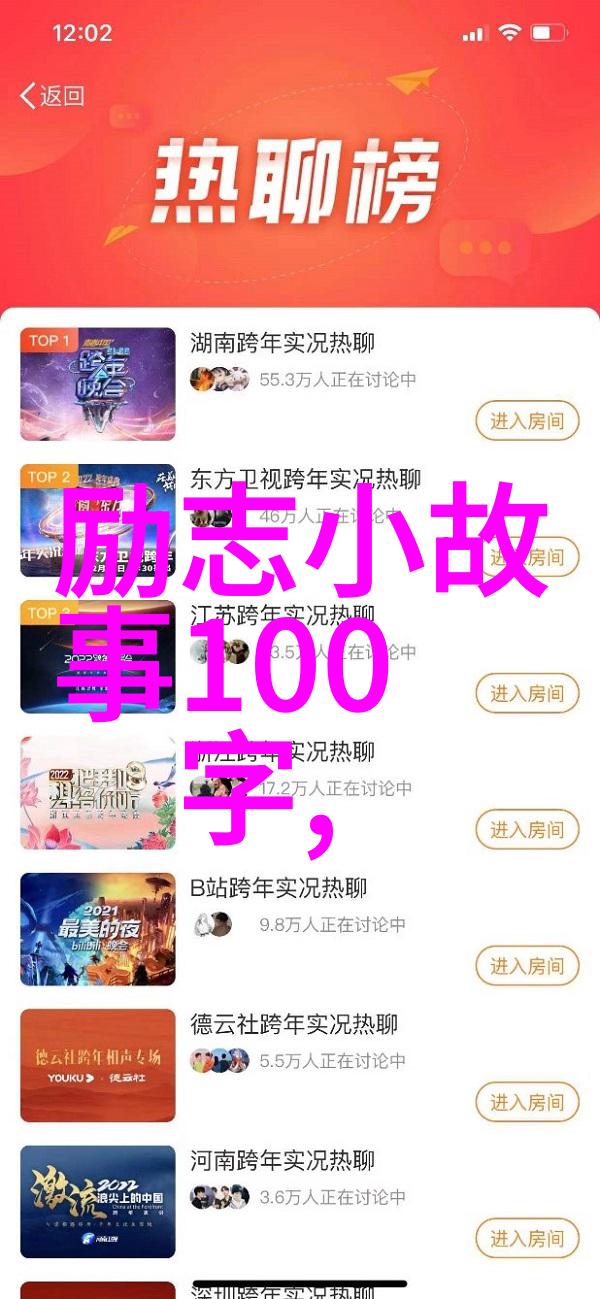Screen dimensions: 600x1299
Task: Open the B站跨年实况热聊 thumbnail
Action: (x=98, y=929)
